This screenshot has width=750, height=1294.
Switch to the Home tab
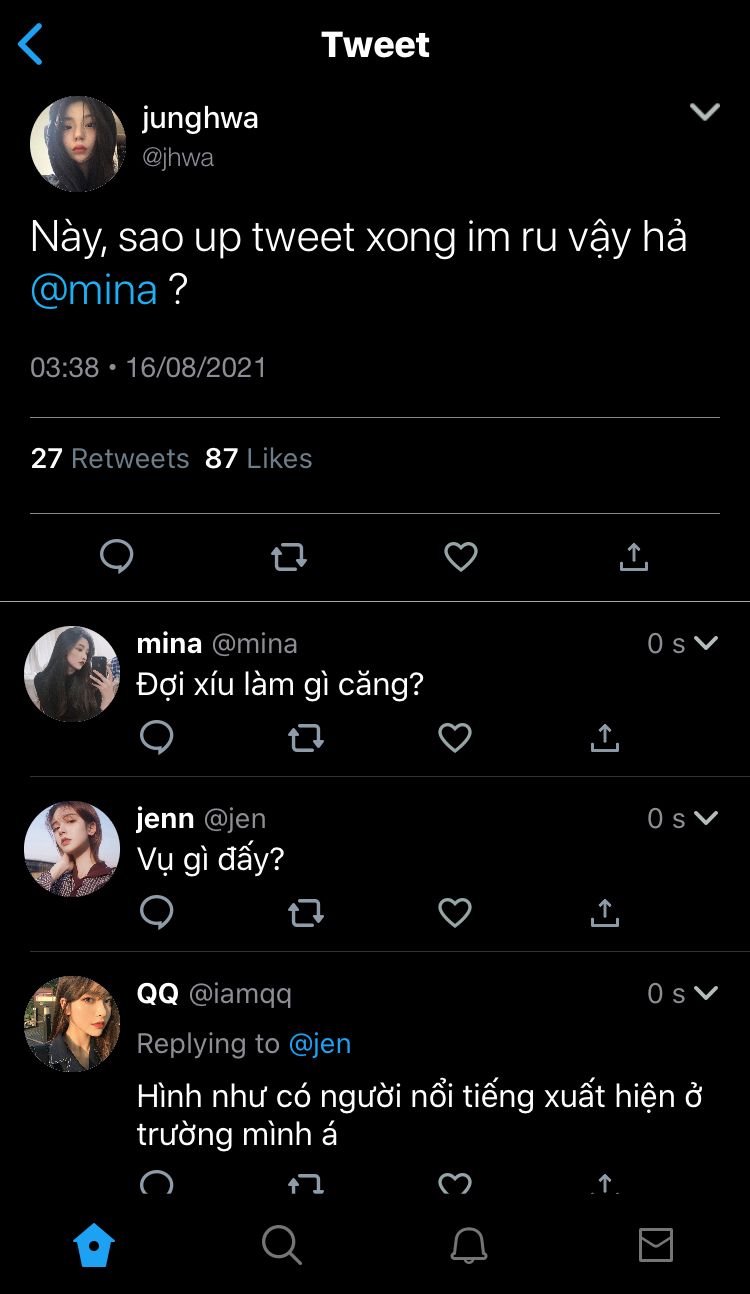[94, 1246]
